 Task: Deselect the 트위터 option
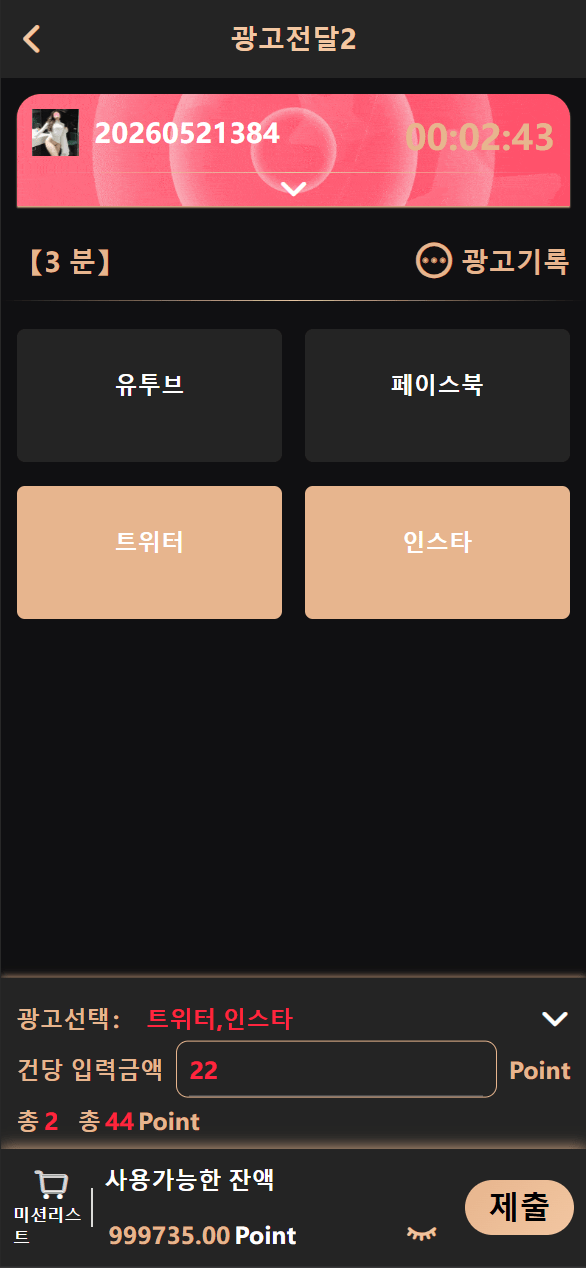click(x=149, y=552)
